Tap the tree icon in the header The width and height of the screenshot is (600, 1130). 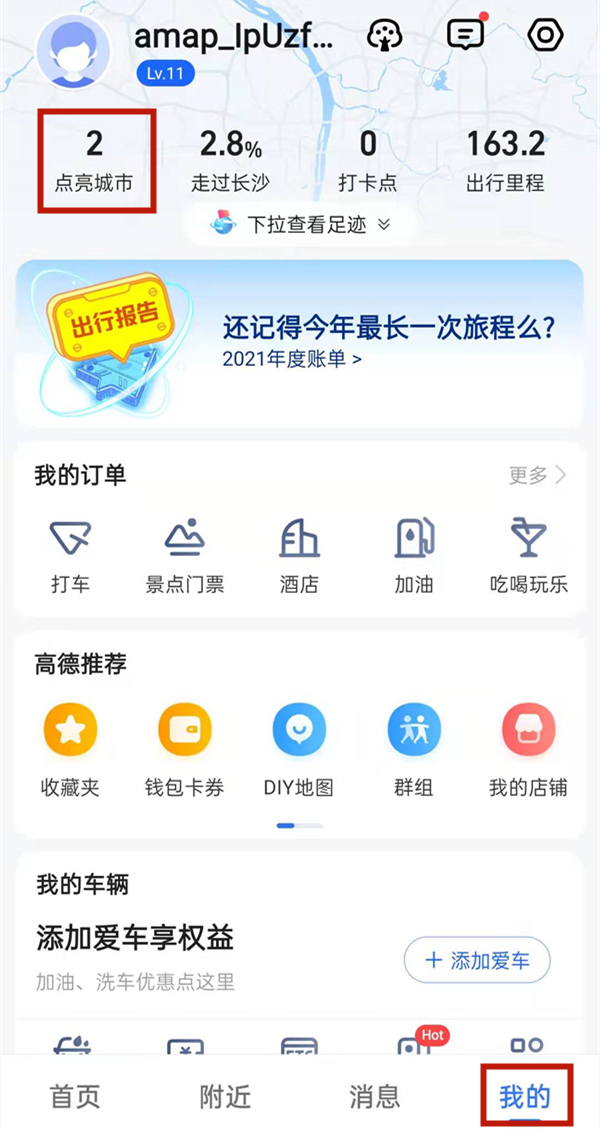click(384, 37)
